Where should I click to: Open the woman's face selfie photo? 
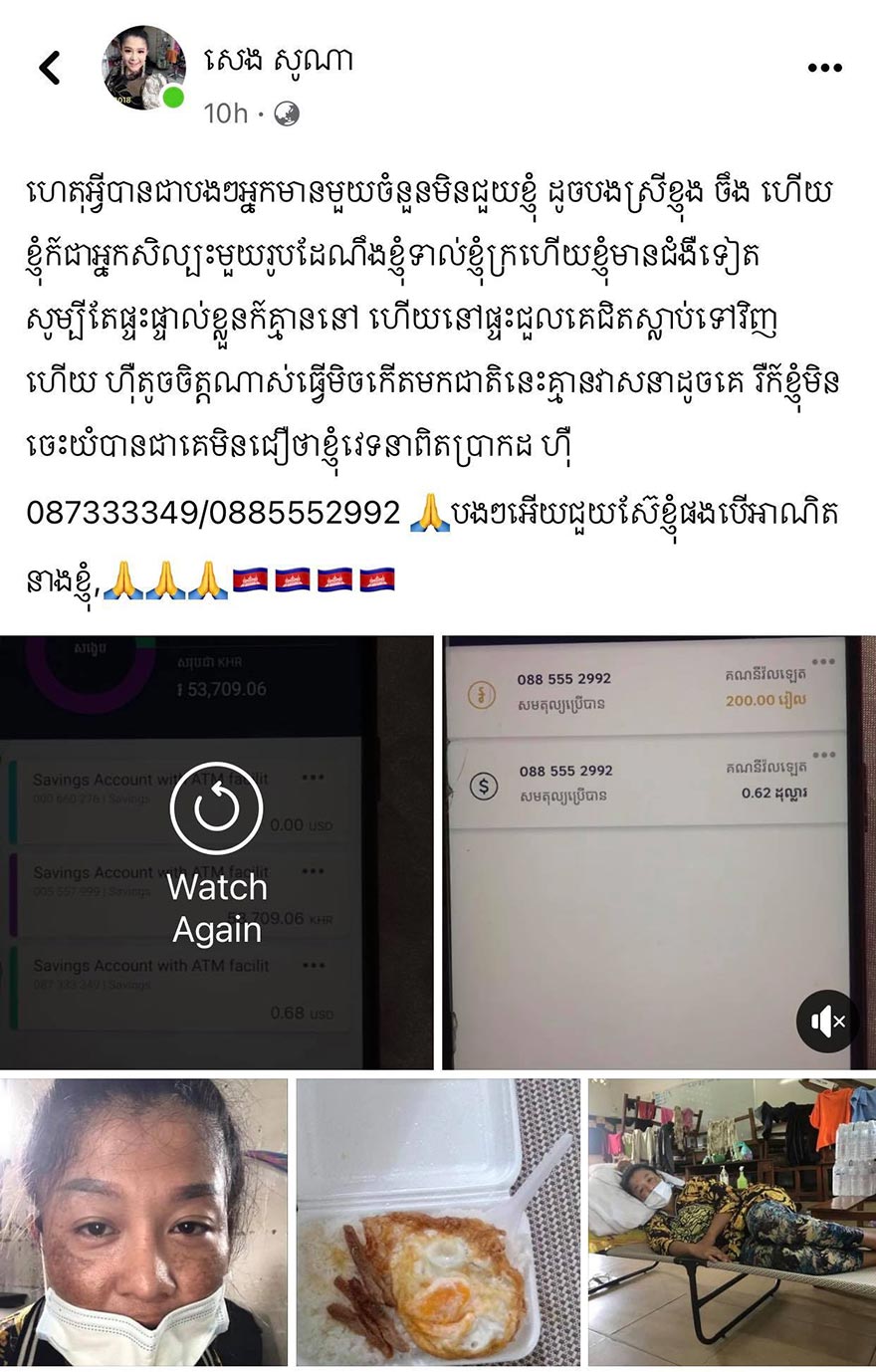143,1222
